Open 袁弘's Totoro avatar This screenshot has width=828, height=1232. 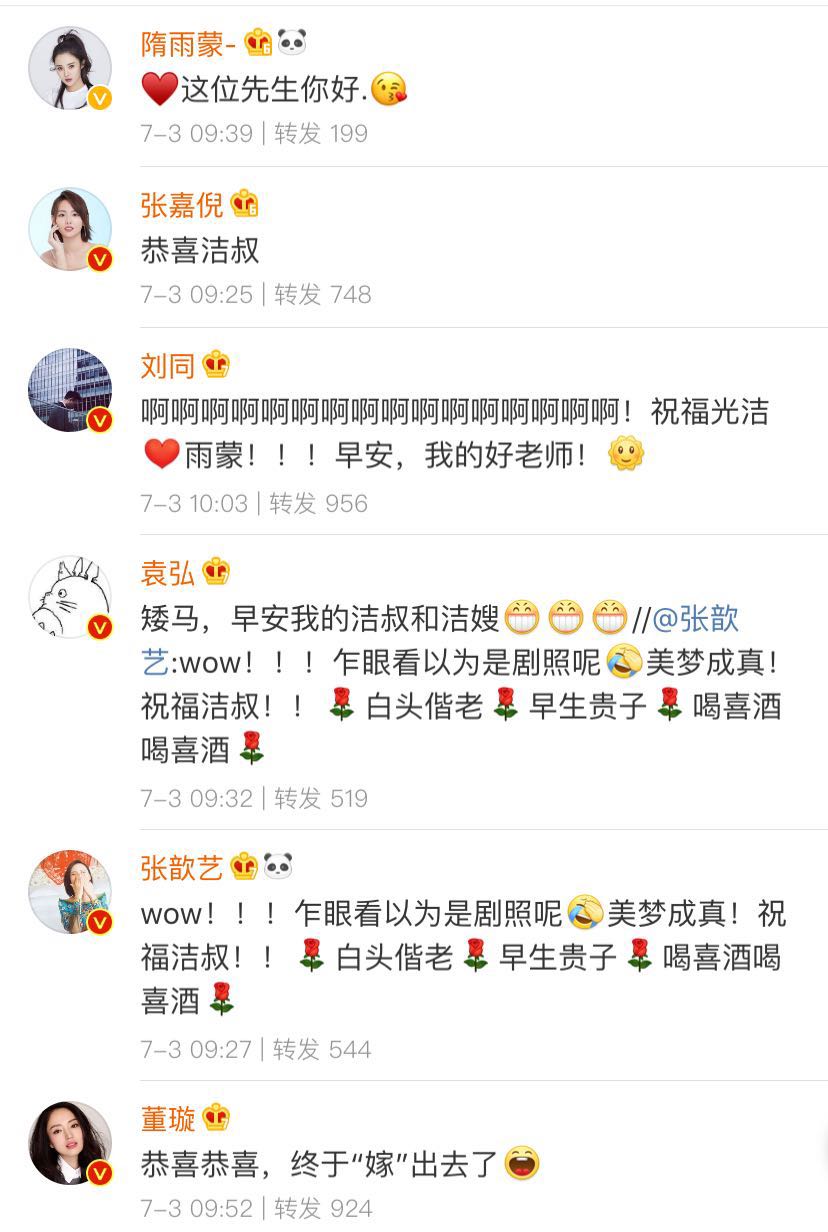(70, 597)
